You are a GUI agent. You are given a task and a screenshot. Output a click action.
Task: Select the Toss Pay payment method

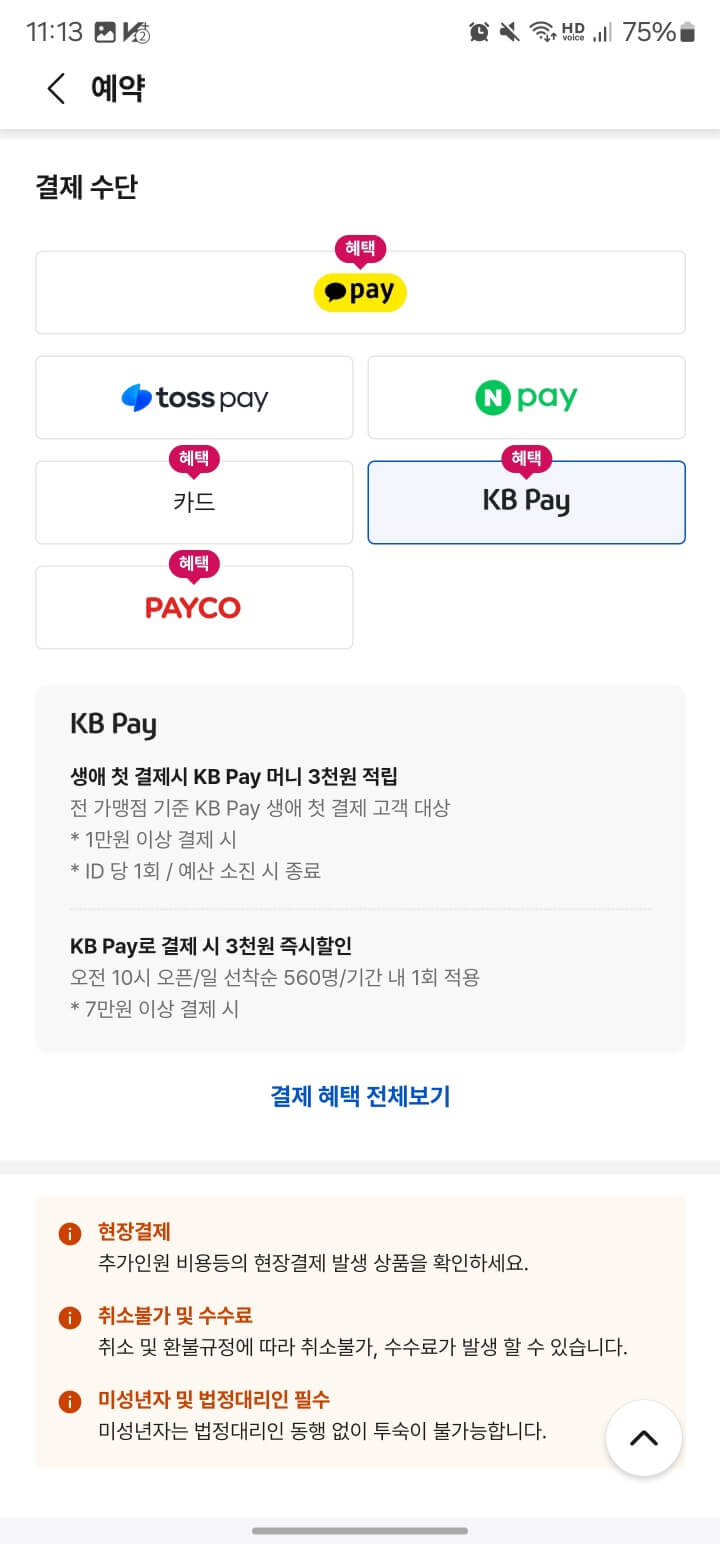tap(194, 396)
